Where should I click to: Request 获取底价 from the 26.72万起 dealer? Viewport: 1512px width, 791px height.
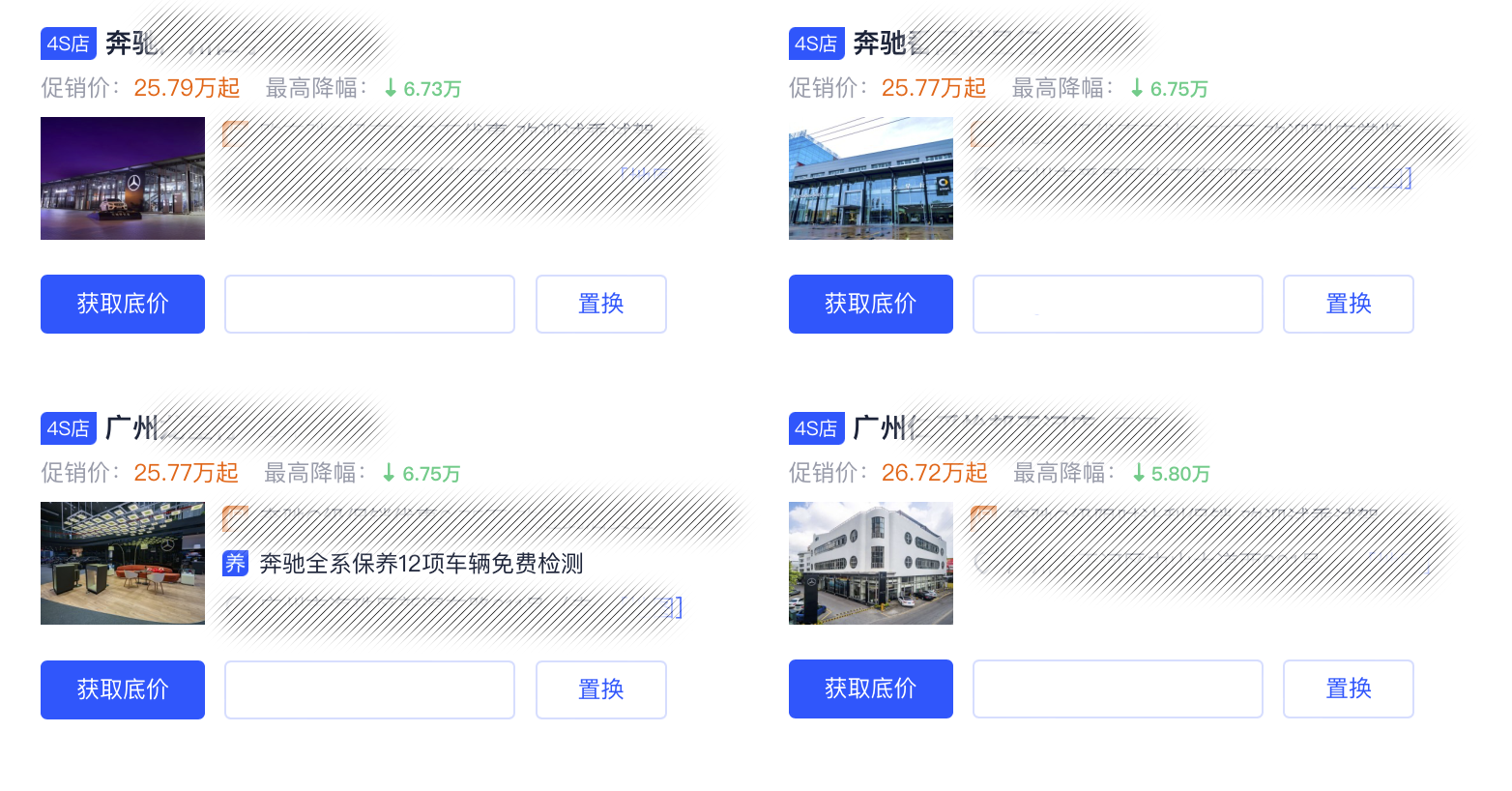(x=870, y=688)
